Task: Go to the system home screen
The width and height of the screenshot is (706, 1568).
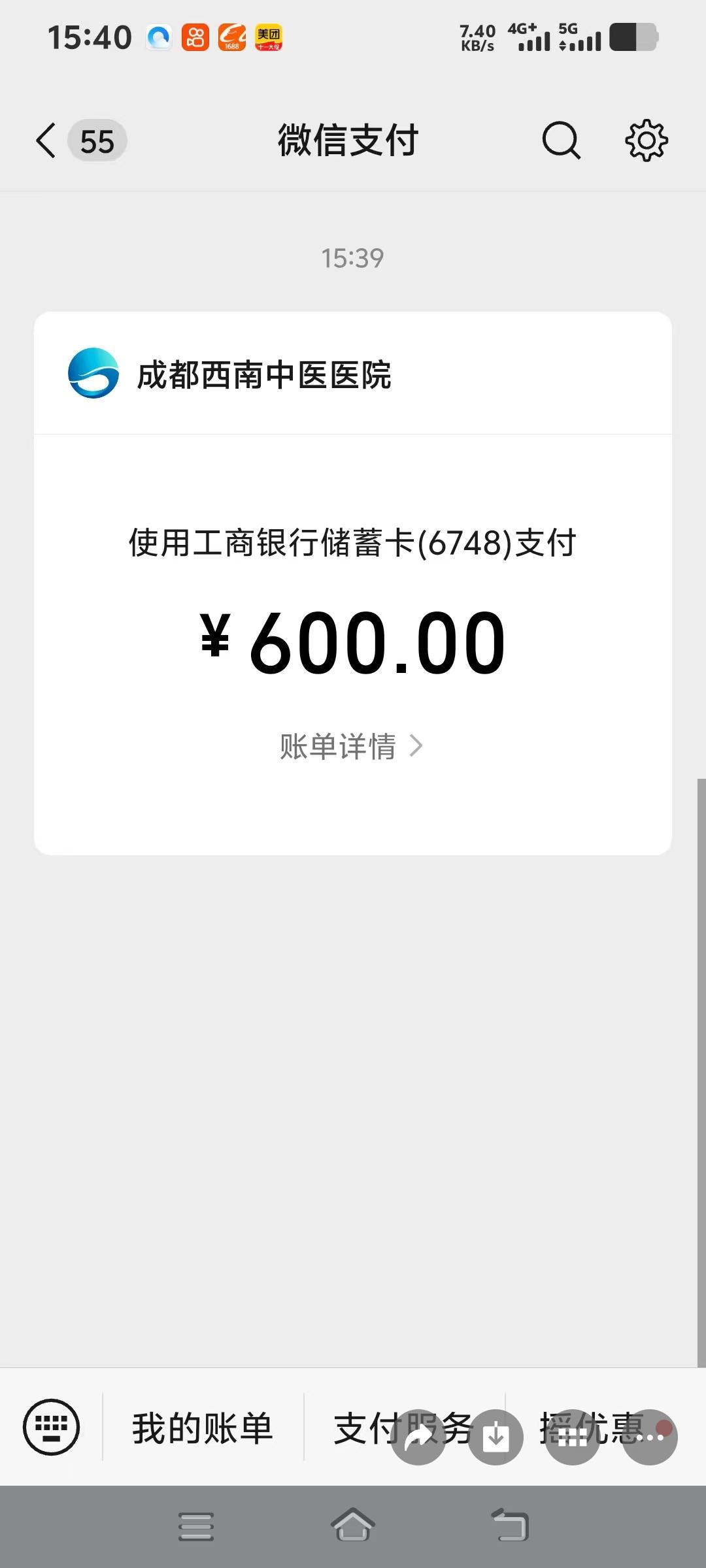Action: click(353, 1526)
